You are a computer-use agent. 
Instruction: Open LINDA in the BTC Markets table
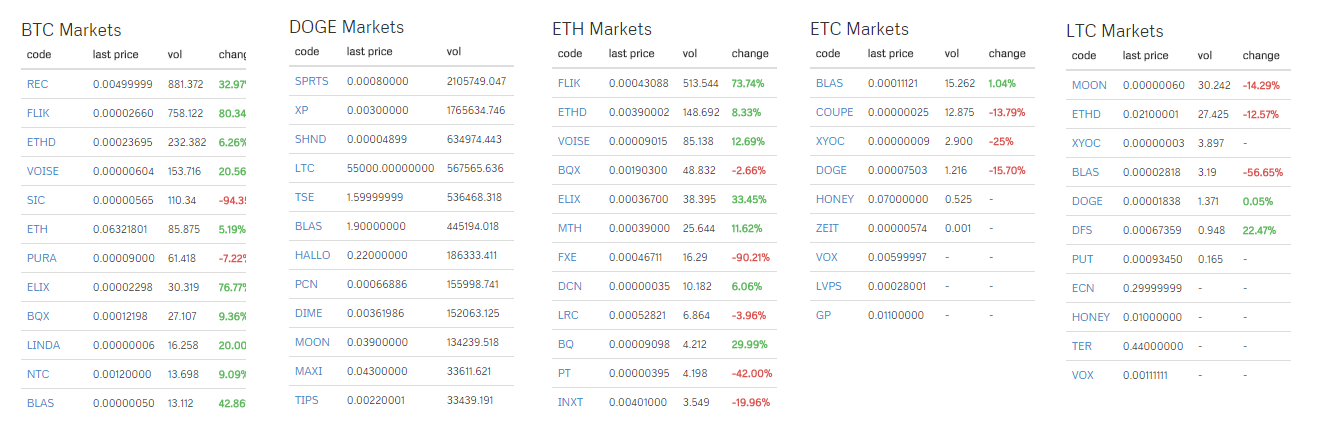click(43, 345)
